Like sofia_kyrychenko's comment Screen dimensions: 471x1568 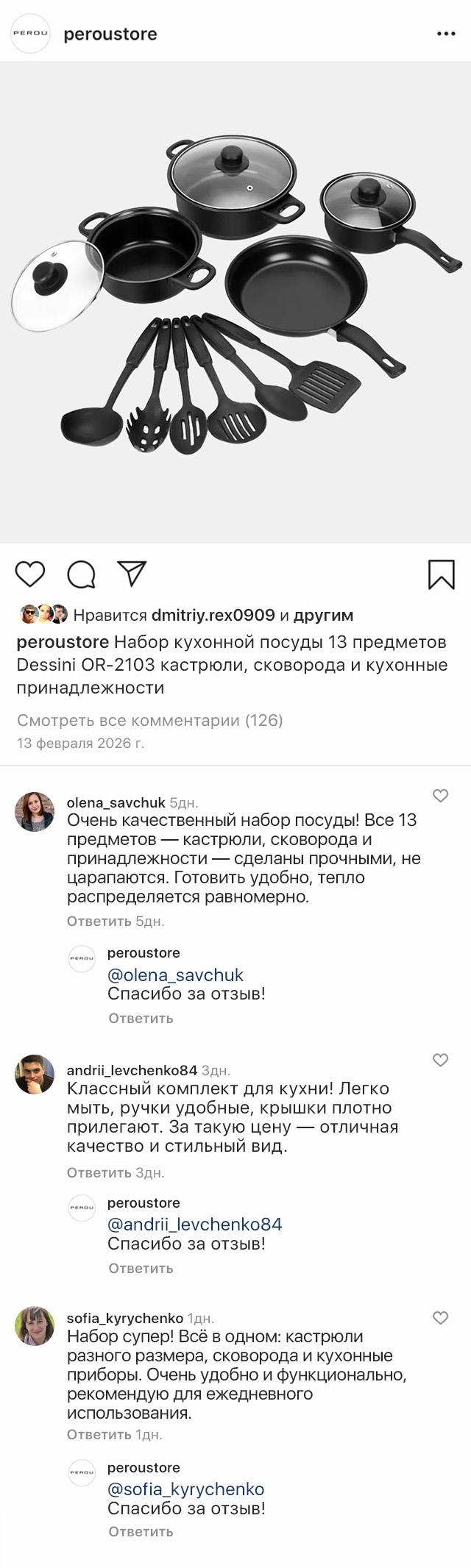tap(440, 1318)
